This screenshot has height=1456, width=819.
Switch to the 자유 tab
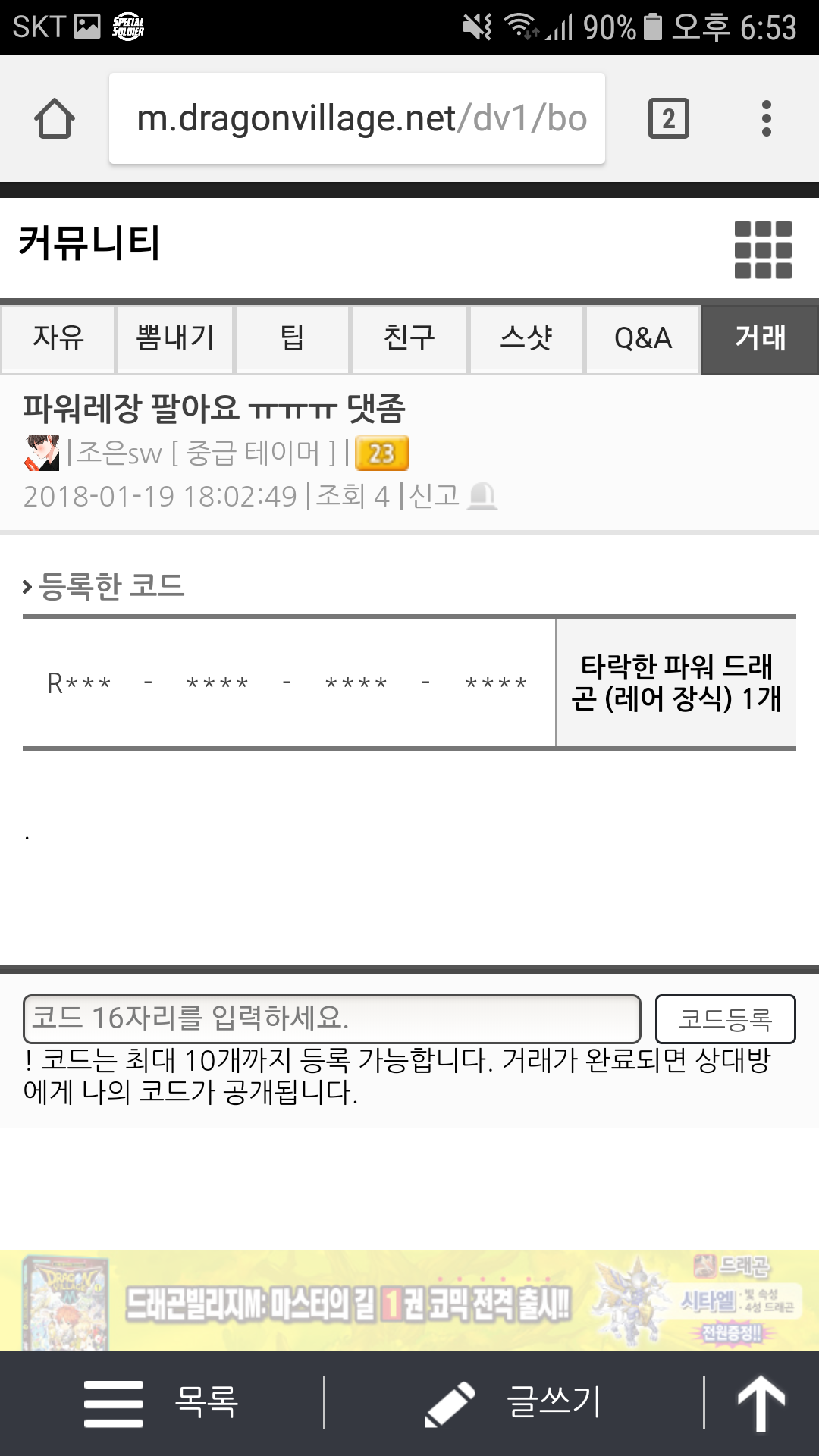click(58, 338)
